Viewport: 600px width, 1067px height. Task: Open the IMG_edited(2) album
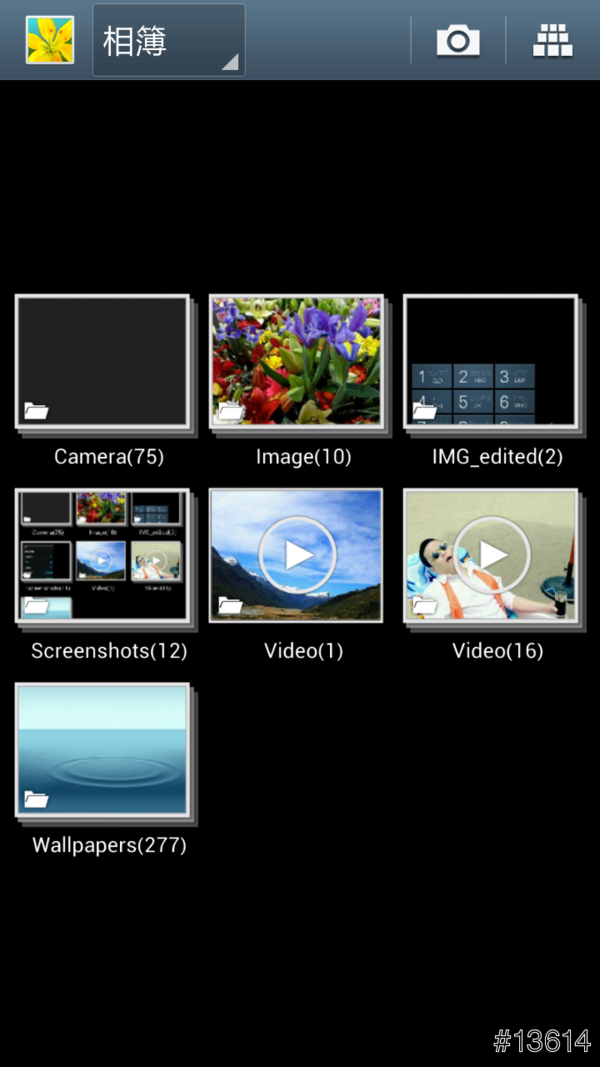pyautogui.click(x=490, y=362)
